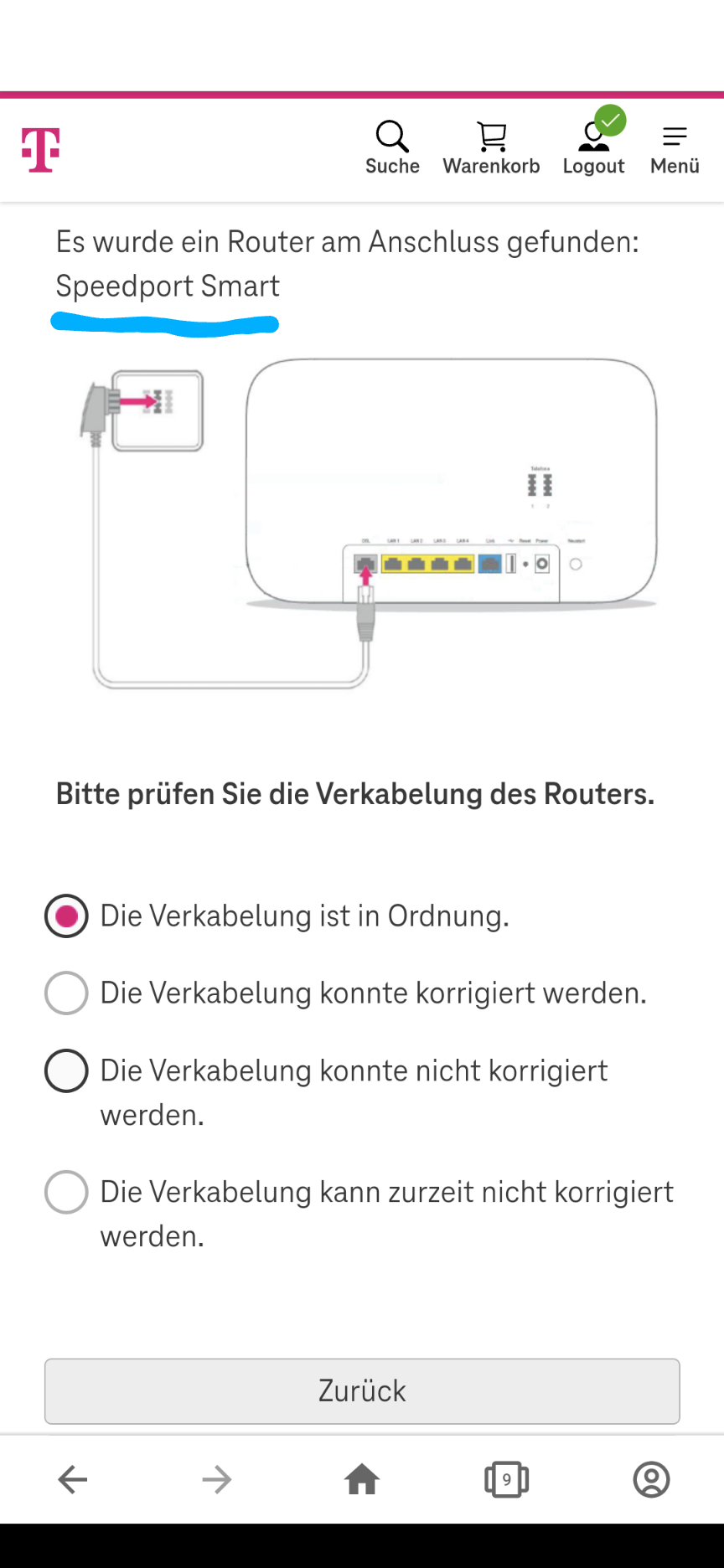
Task: Choose 'Die Verkabelung kann zurzeit nicht korrigiert werden'
Action: (66, 1192)
